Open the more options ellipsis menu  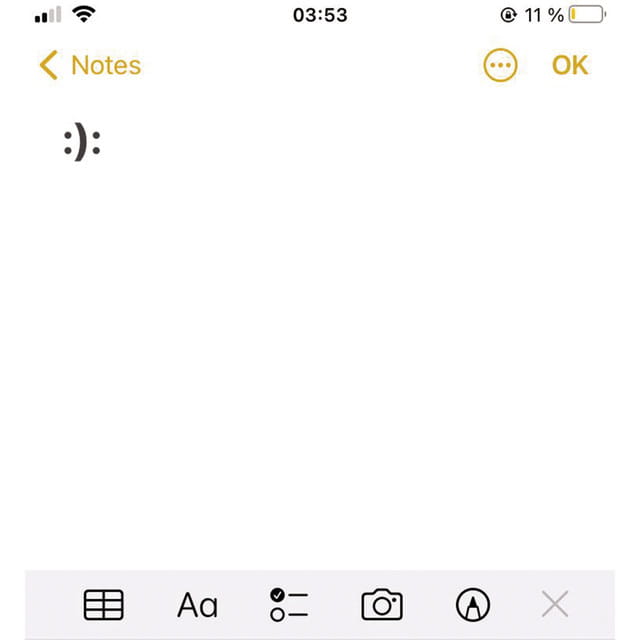pyautogui.click(x=500, y=65)
